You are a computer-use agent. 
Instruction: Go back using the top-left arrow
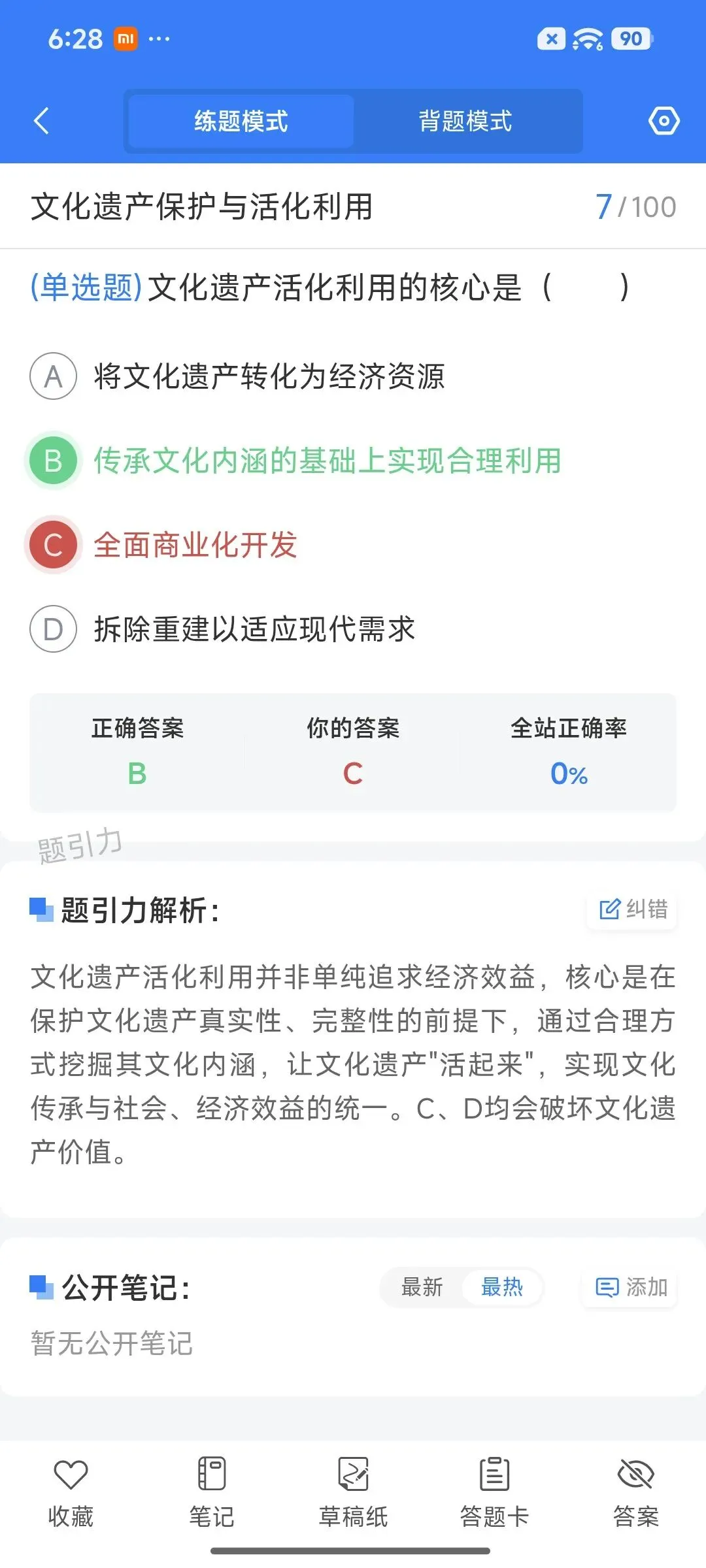(41, 121)
